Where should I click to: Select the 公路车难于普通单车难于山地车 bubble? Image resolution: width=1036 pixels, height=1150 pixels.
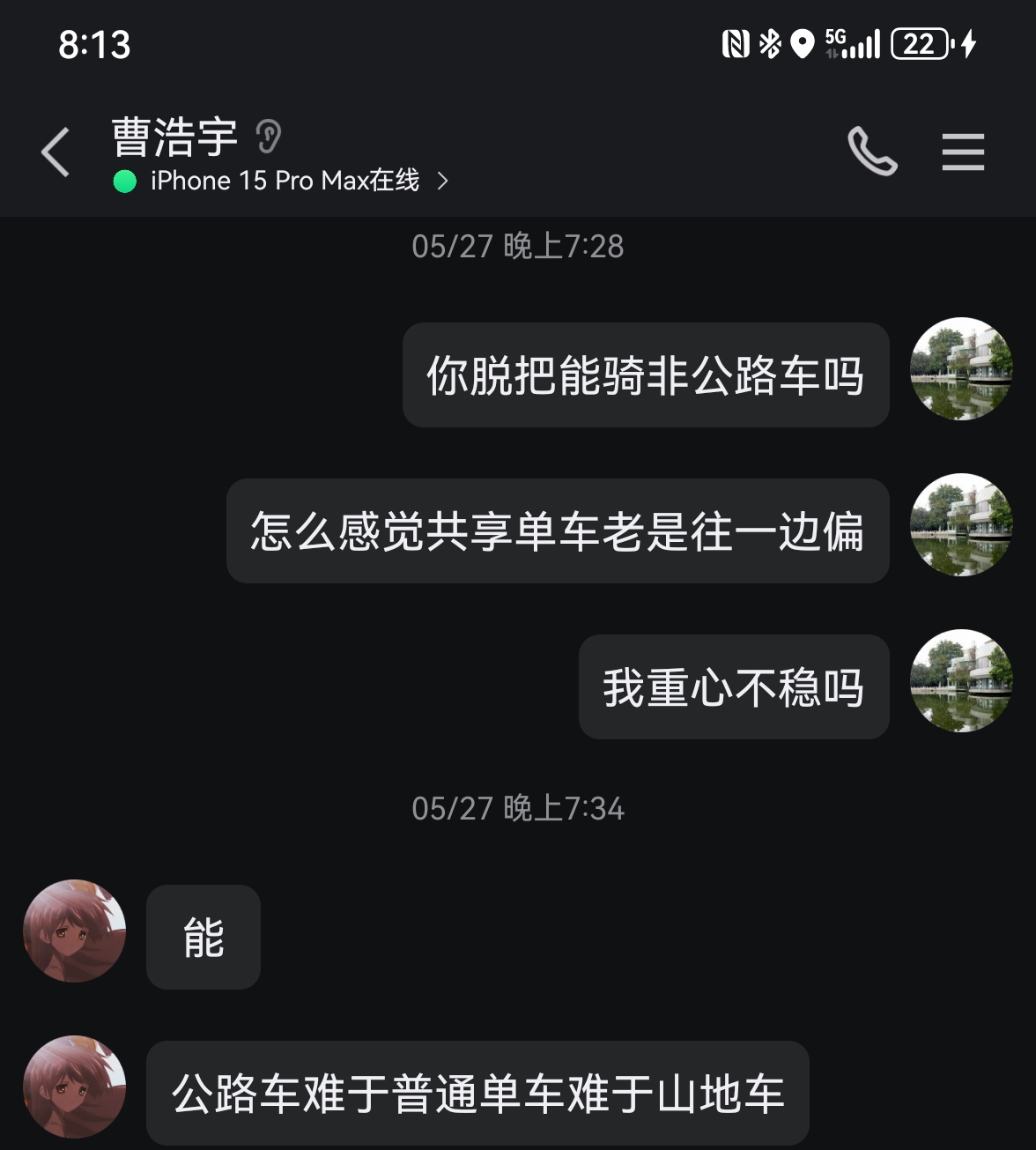[480, 1093]
